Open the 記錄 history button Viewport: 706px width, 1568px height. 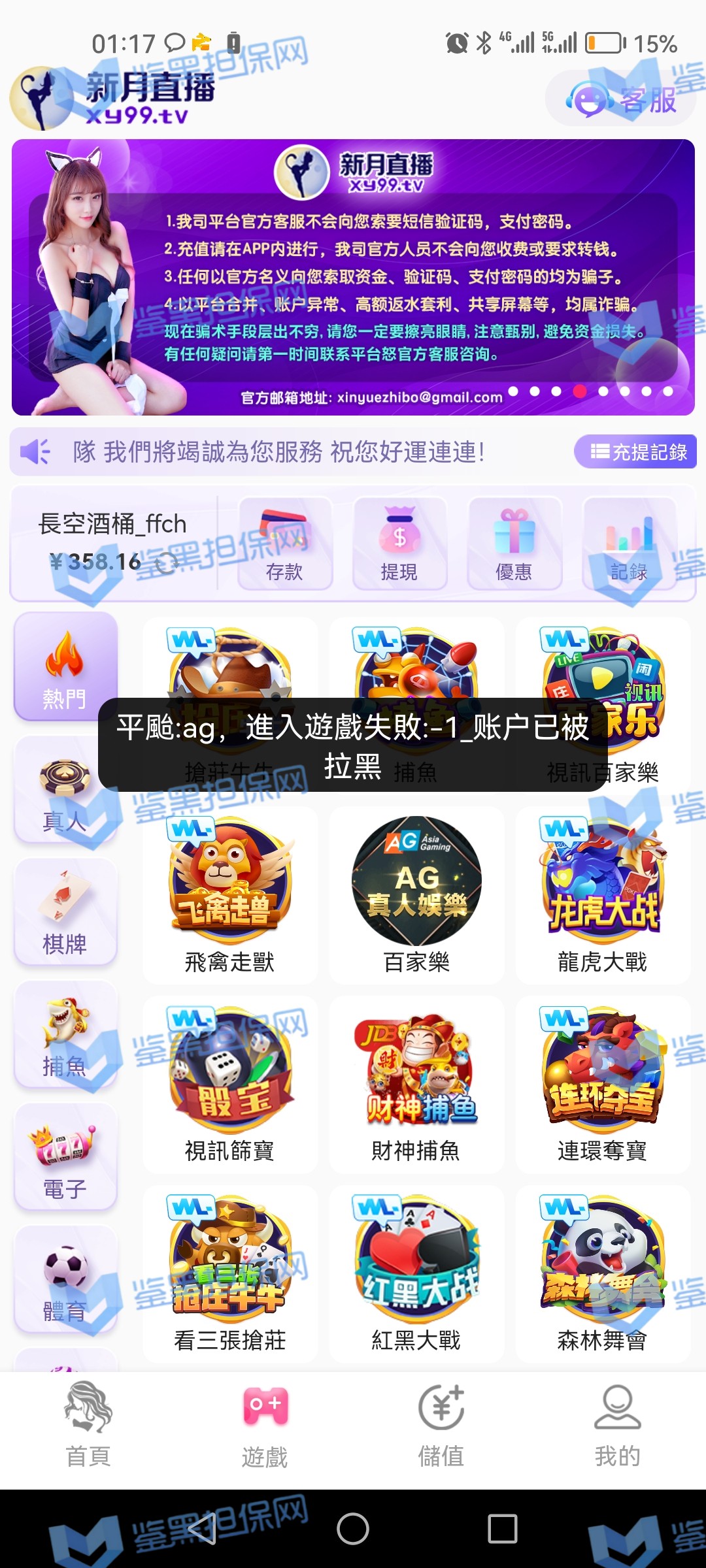tap(629, 544)
